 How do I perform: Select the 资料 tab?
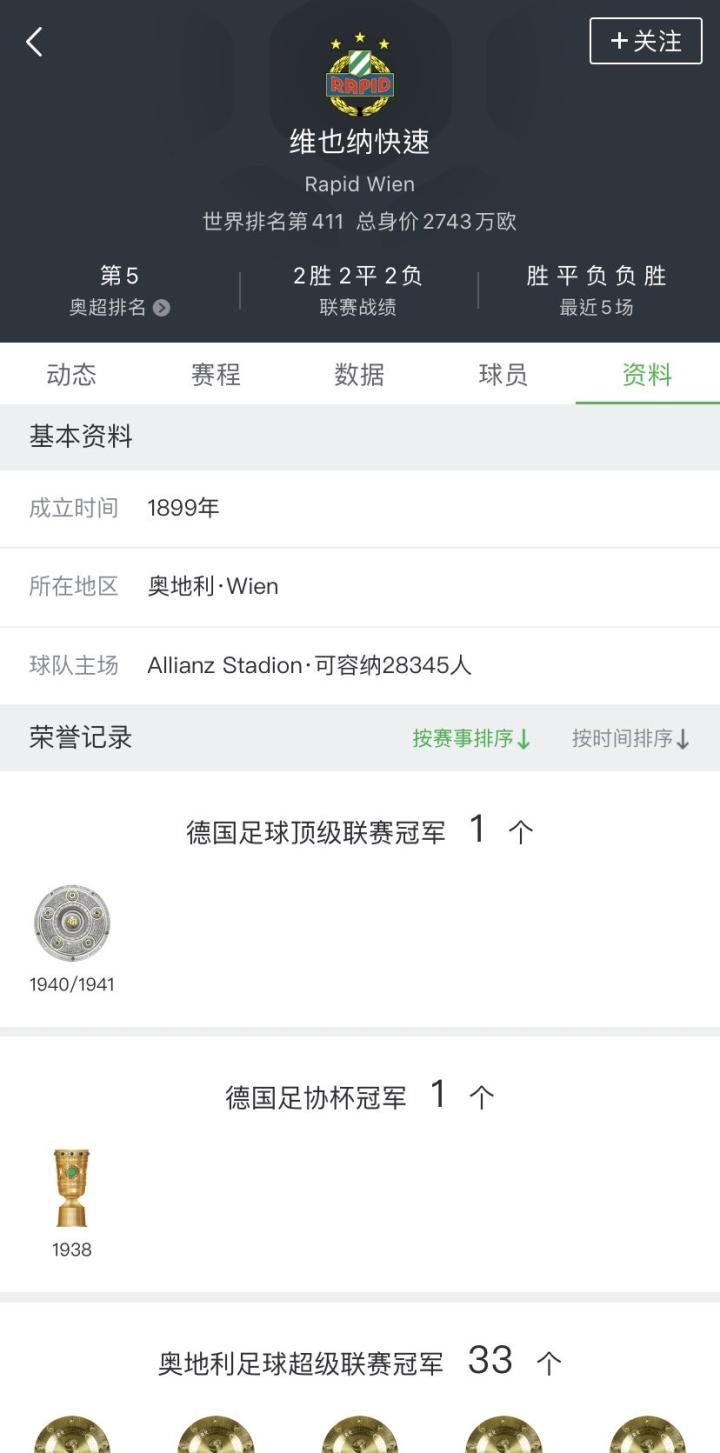[647, 375]
